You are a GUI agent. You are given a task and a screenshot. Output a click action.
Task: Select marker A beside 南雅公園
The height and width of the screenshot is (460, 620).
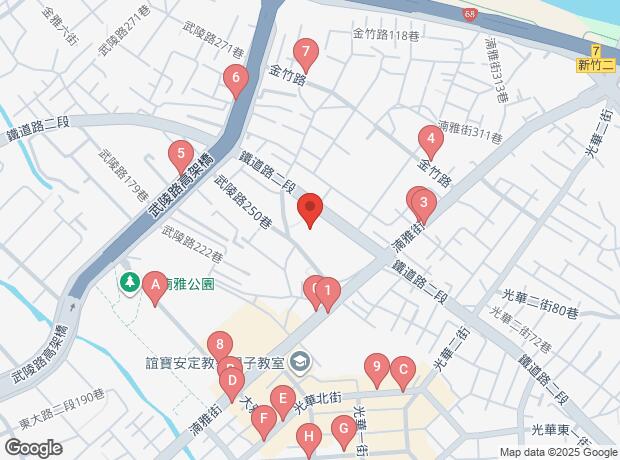point(155,289)
